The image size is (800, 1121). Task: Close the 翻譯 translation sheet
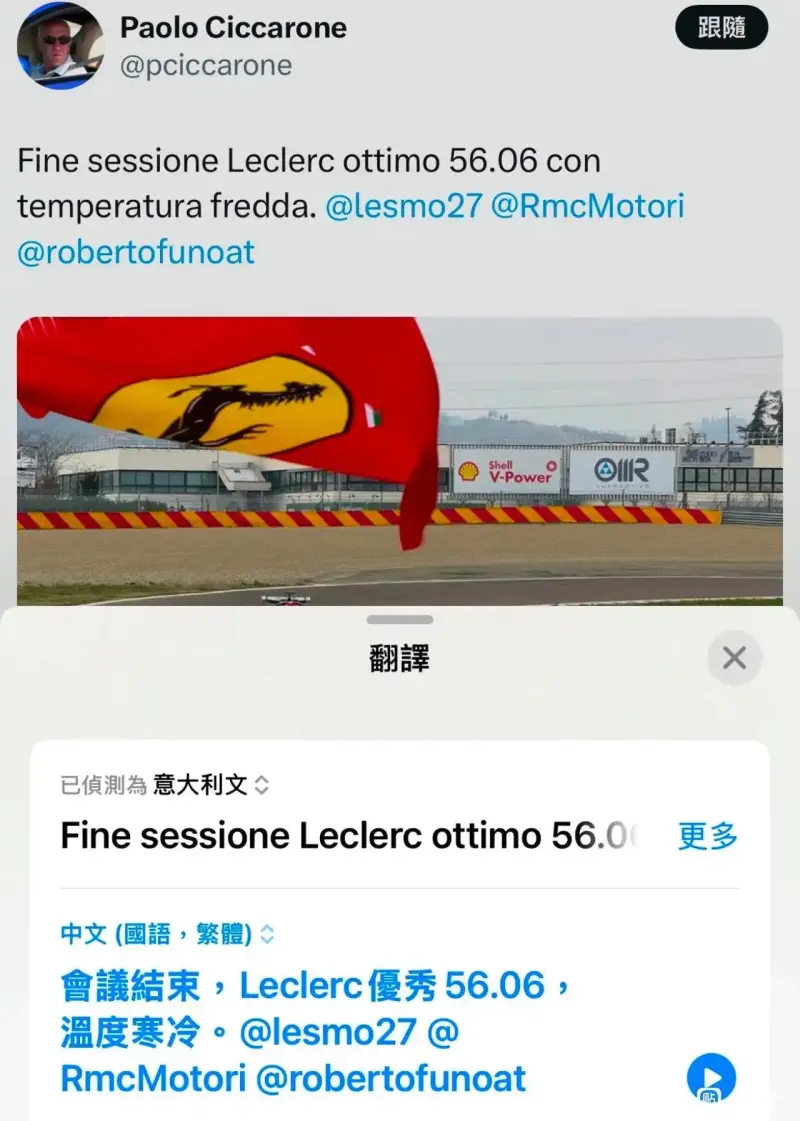point(734,658)
